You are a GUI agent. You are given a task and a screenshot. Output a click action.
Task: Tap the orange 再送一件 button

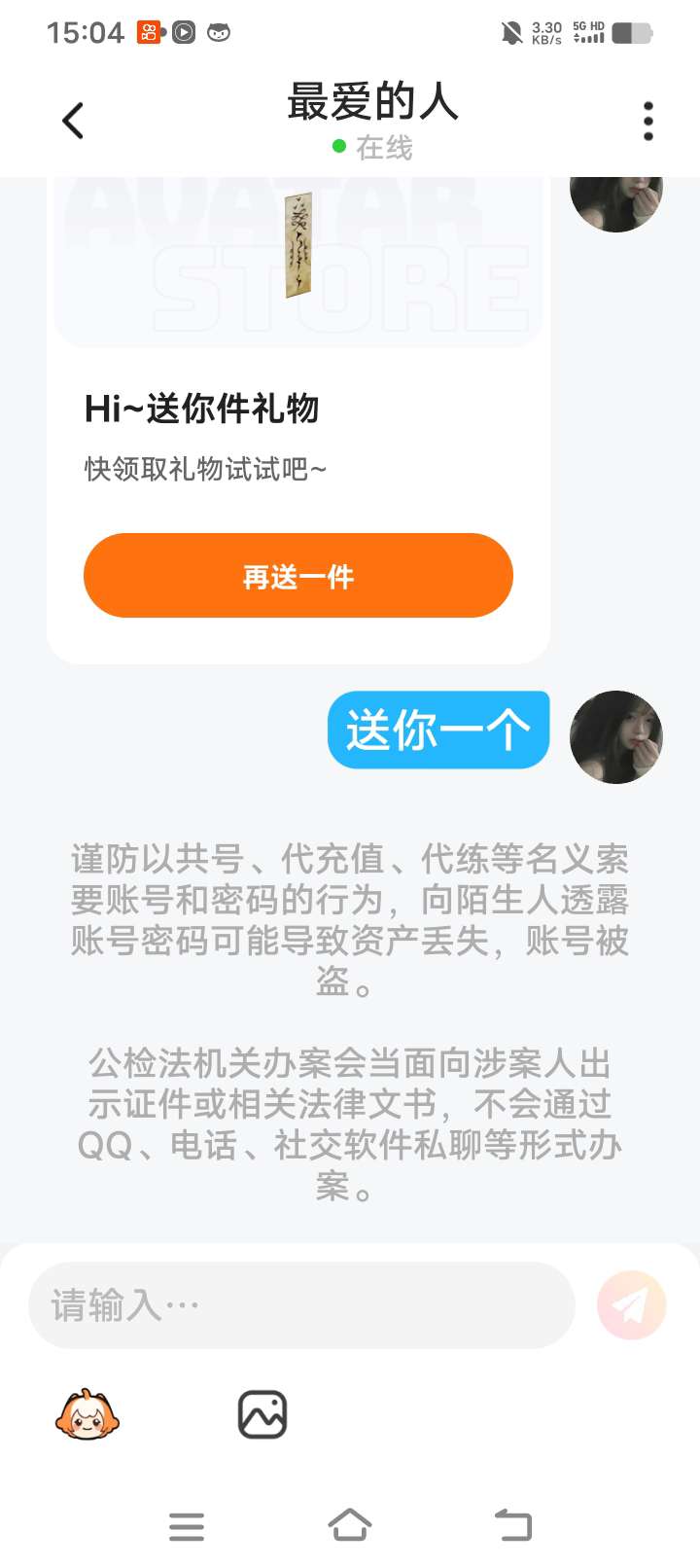(x=297, y=576)
